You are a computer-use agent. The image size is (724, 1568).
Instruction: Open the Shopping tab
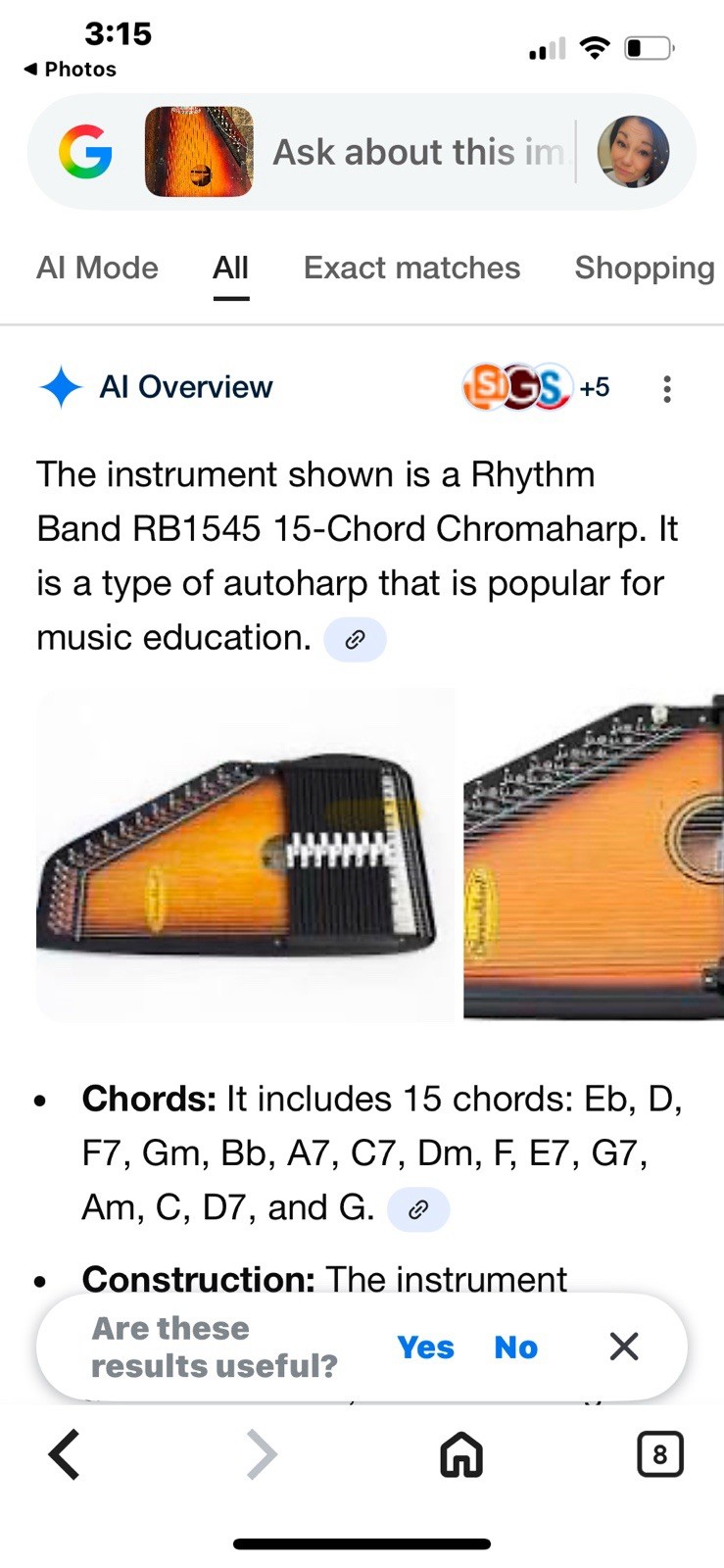click(644, 268)
